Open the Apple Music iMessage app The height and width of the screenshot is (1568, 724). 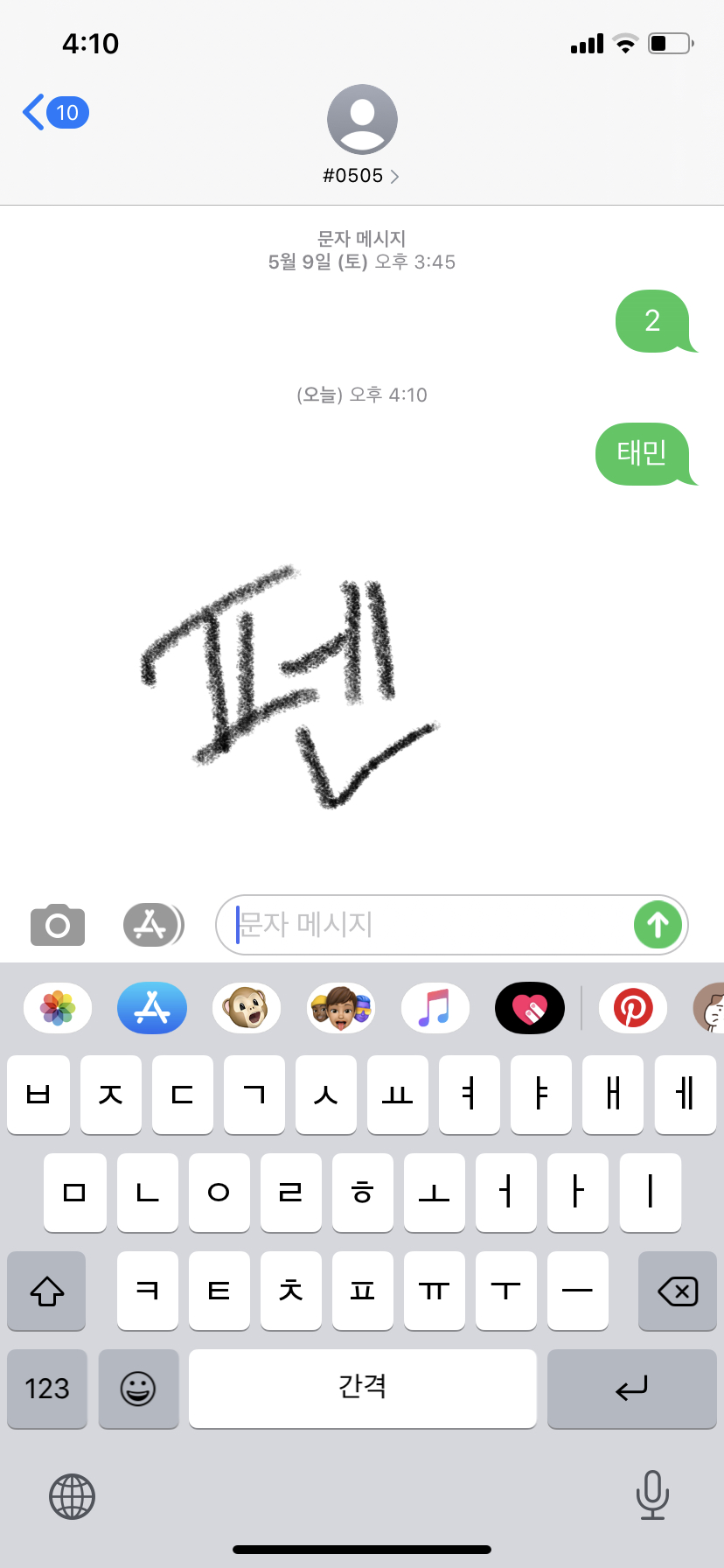click(435, 1007)
